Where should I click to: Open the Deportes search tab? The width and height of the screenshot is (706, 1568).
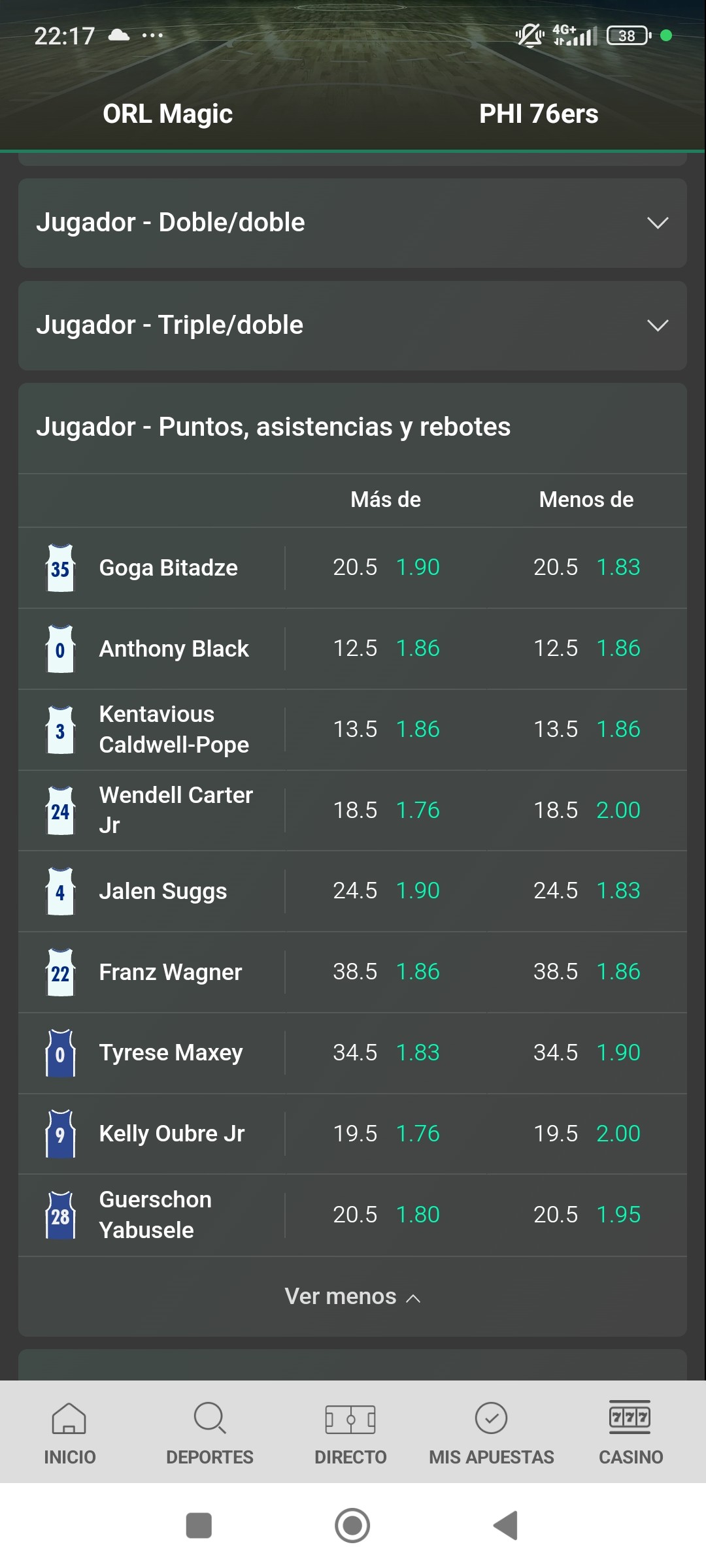click(x=210, y=1433)
